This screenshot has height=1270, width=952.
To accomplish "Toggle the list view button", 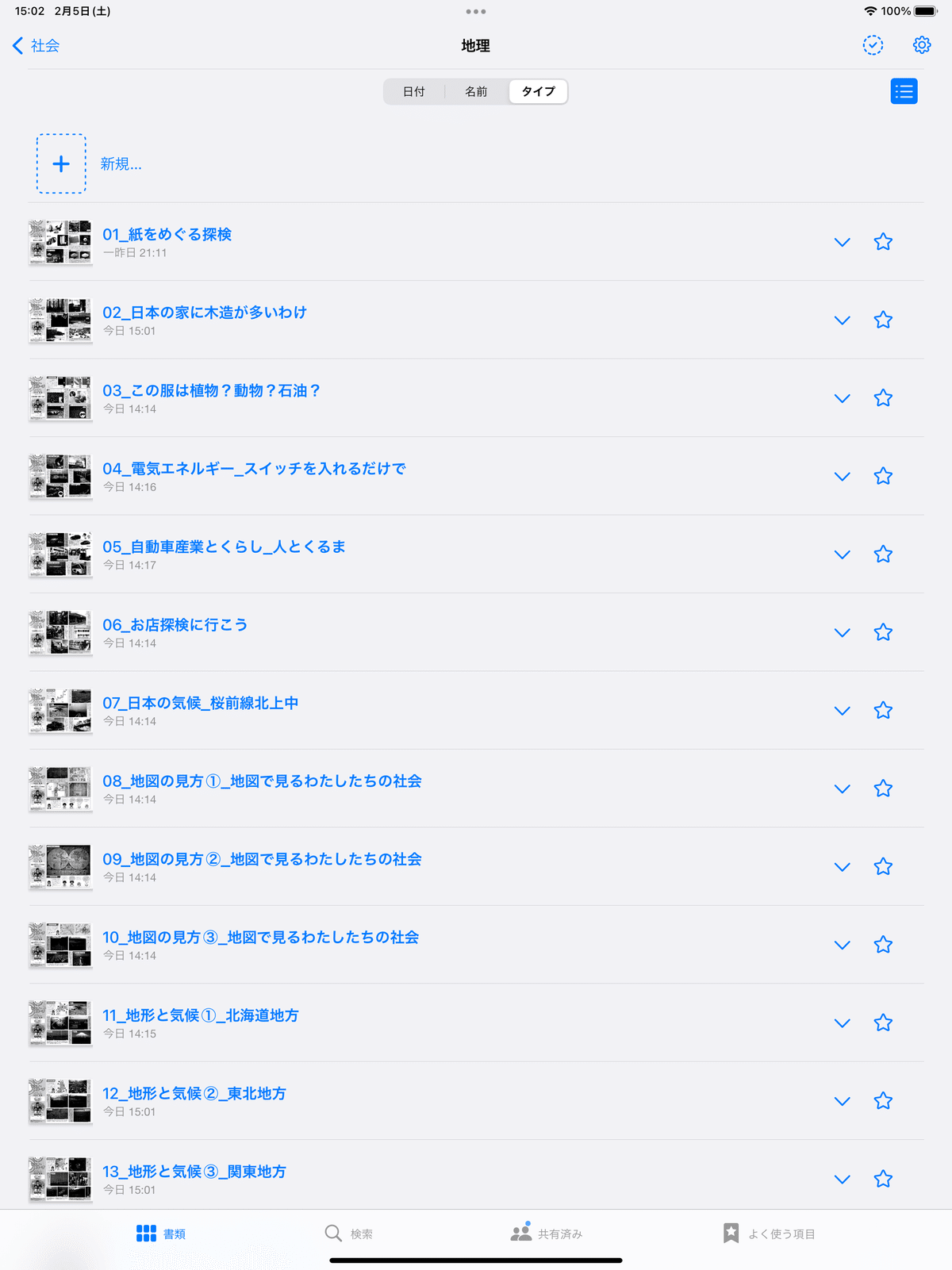I will click(904, 91).
